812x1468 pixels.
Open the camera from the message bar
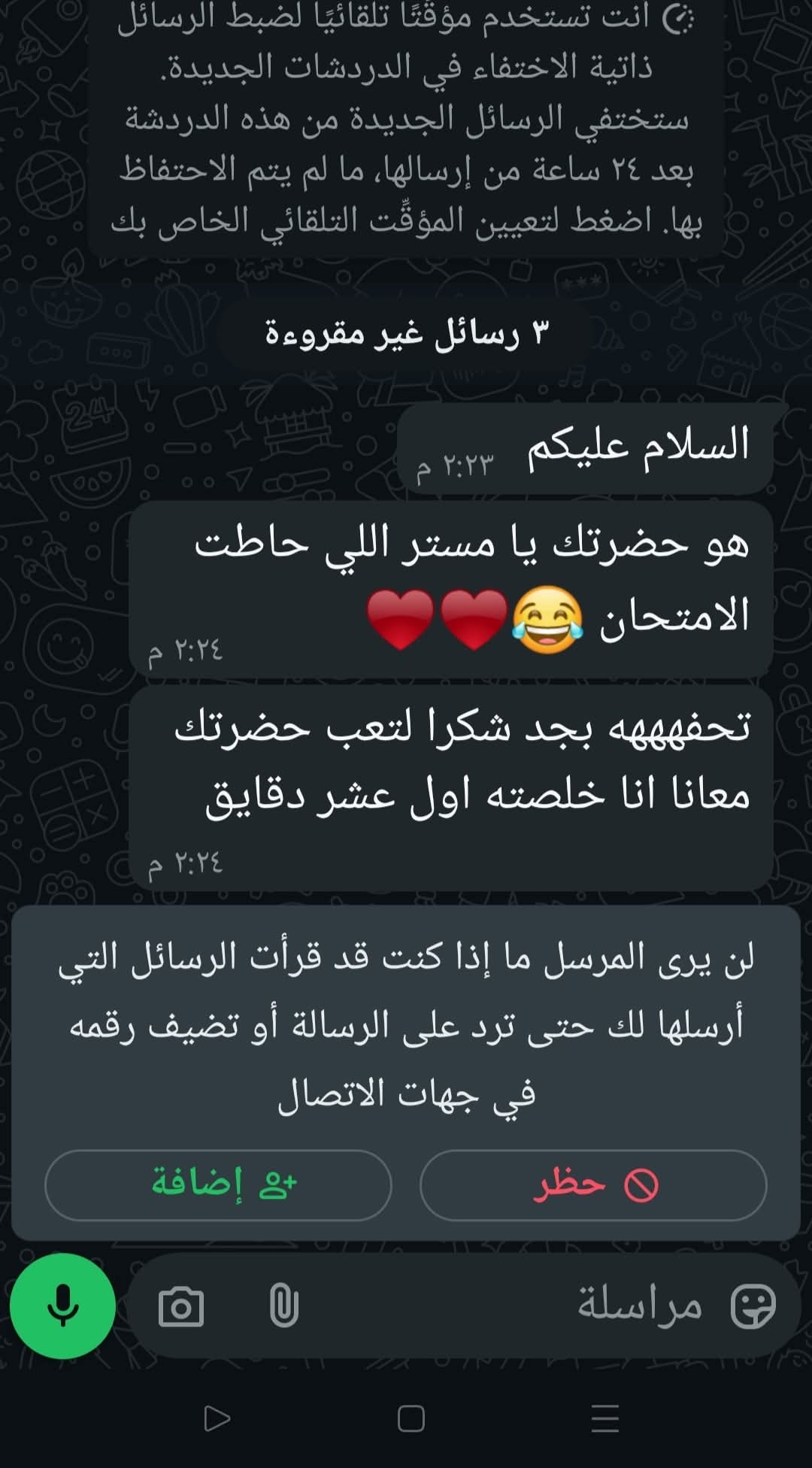[181, 1306]
